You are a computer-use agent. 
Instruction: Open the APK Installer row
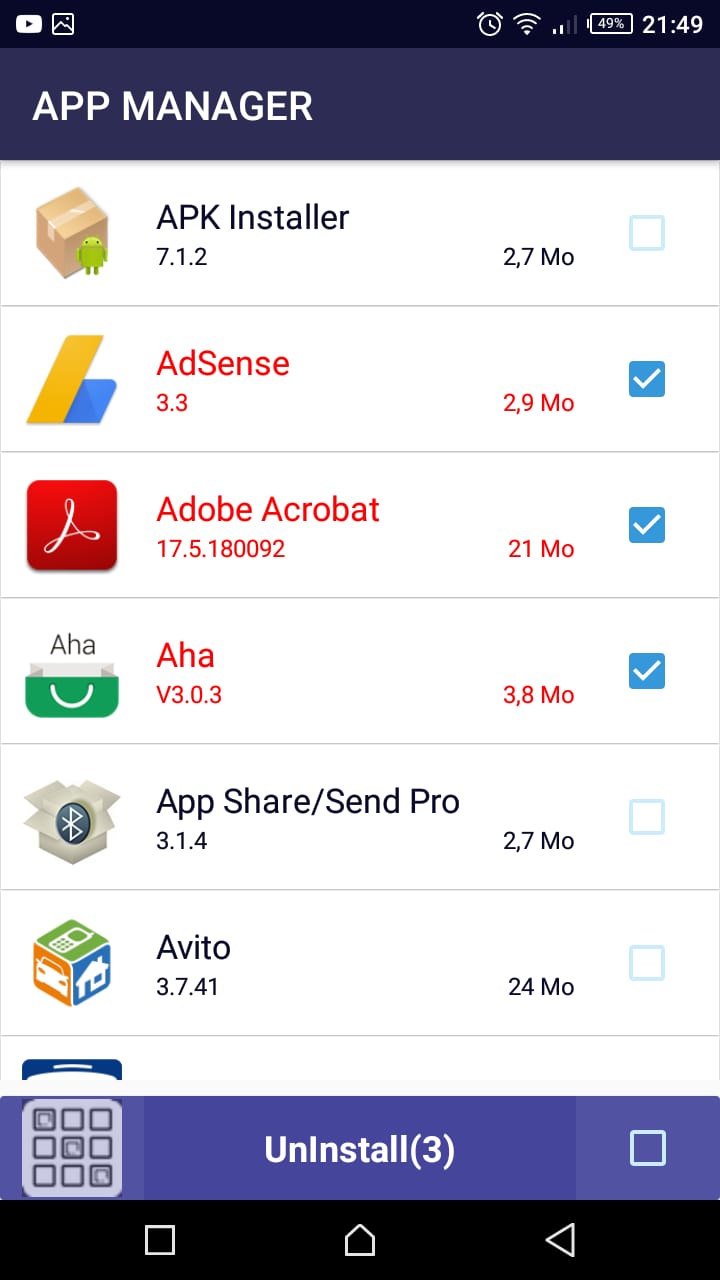click(300, 234)
